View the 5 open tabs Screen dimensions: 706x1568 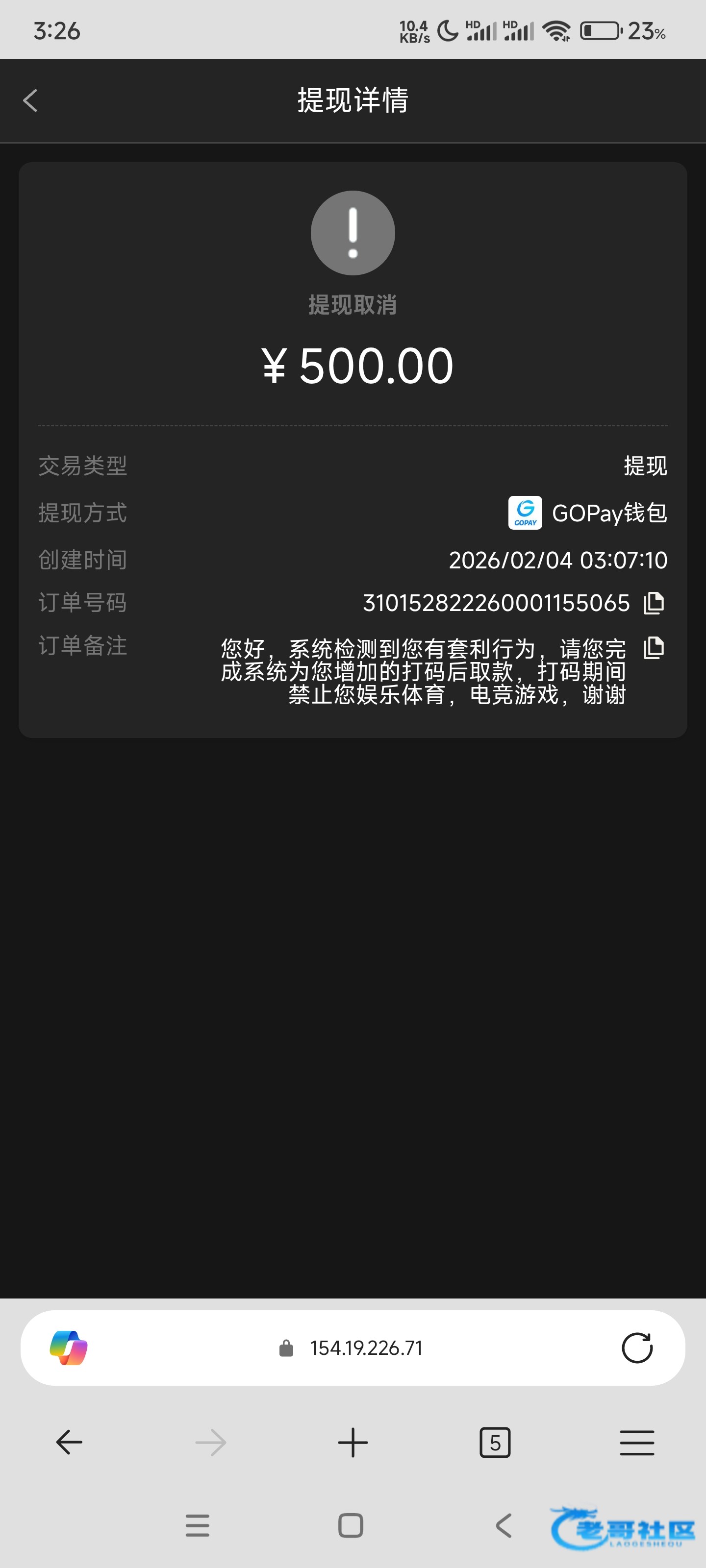pos(495,1442)
